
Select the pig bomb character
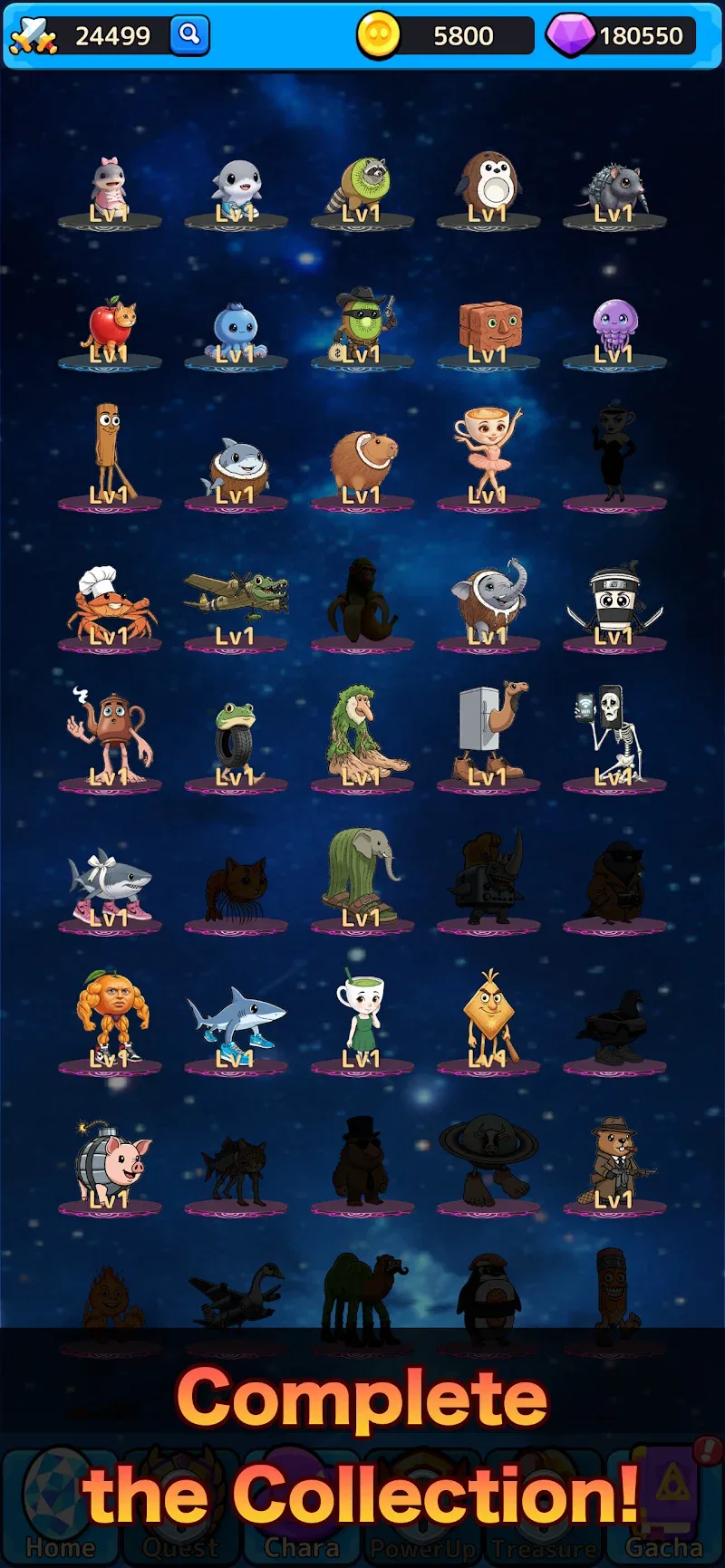pyautogui.click(x=110, y=1159)
